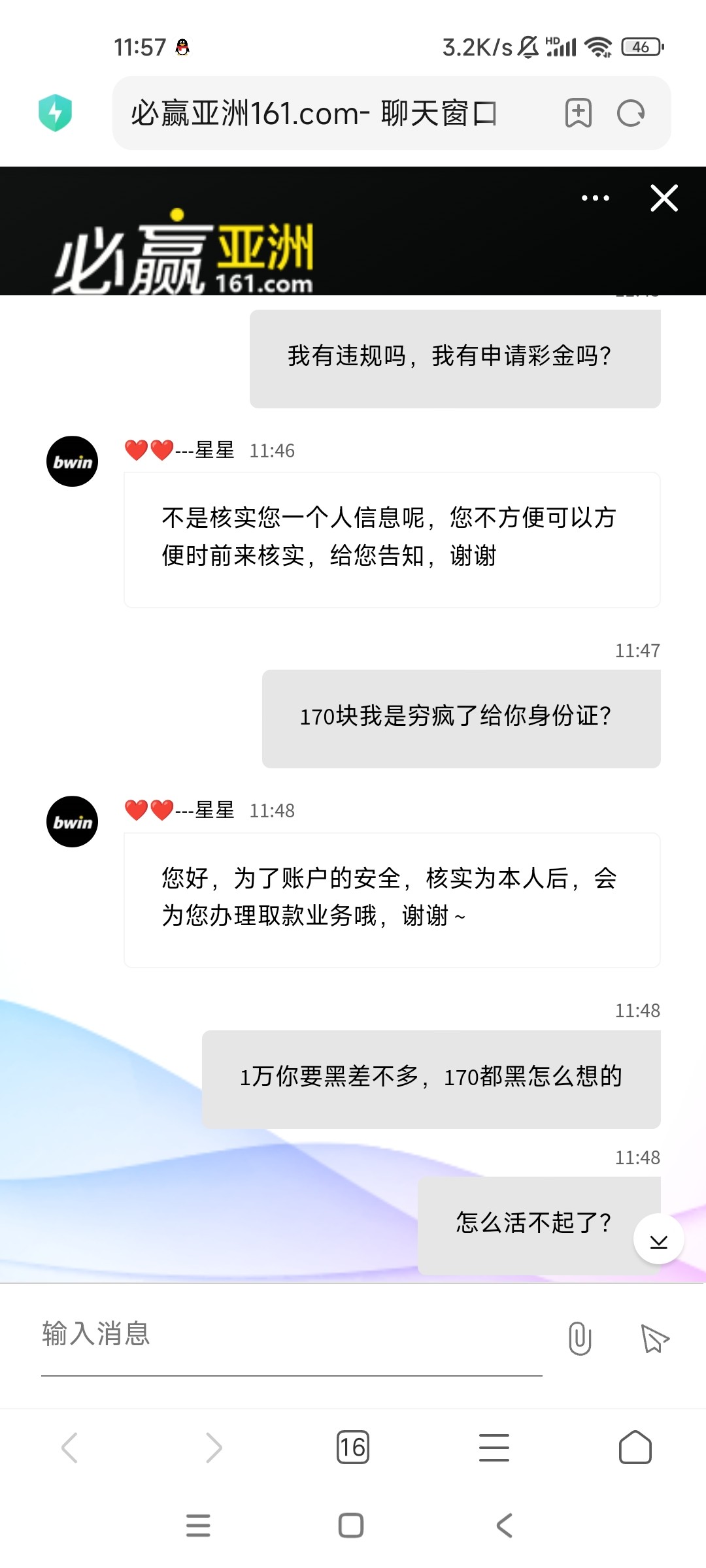Tap the bwin avatar icon

tap(72, 461)
